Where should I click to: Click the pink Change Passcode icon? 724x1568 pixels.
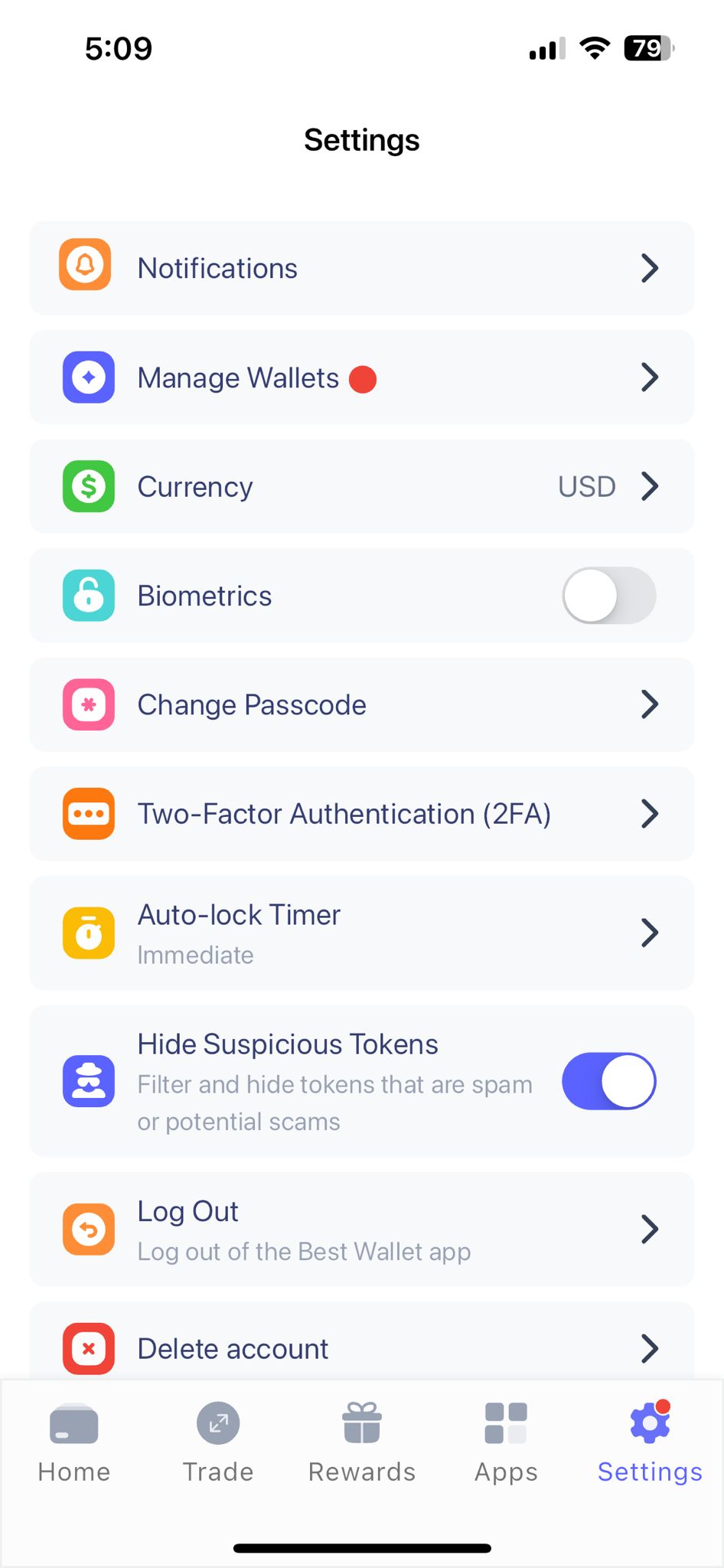pyautogui.click(x=88, y=704)
